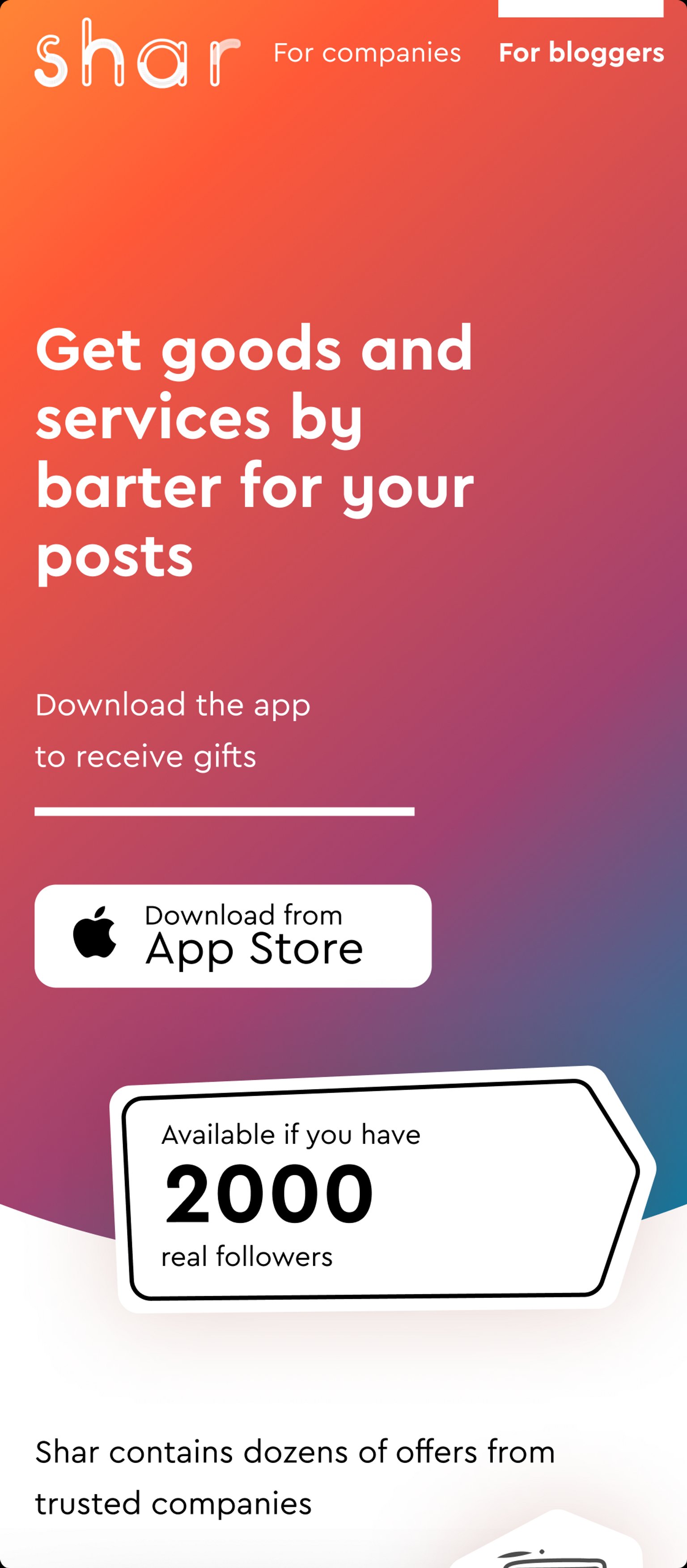Open the Shar logo home link
This screenshot has width=687, height=1568.
137,54
